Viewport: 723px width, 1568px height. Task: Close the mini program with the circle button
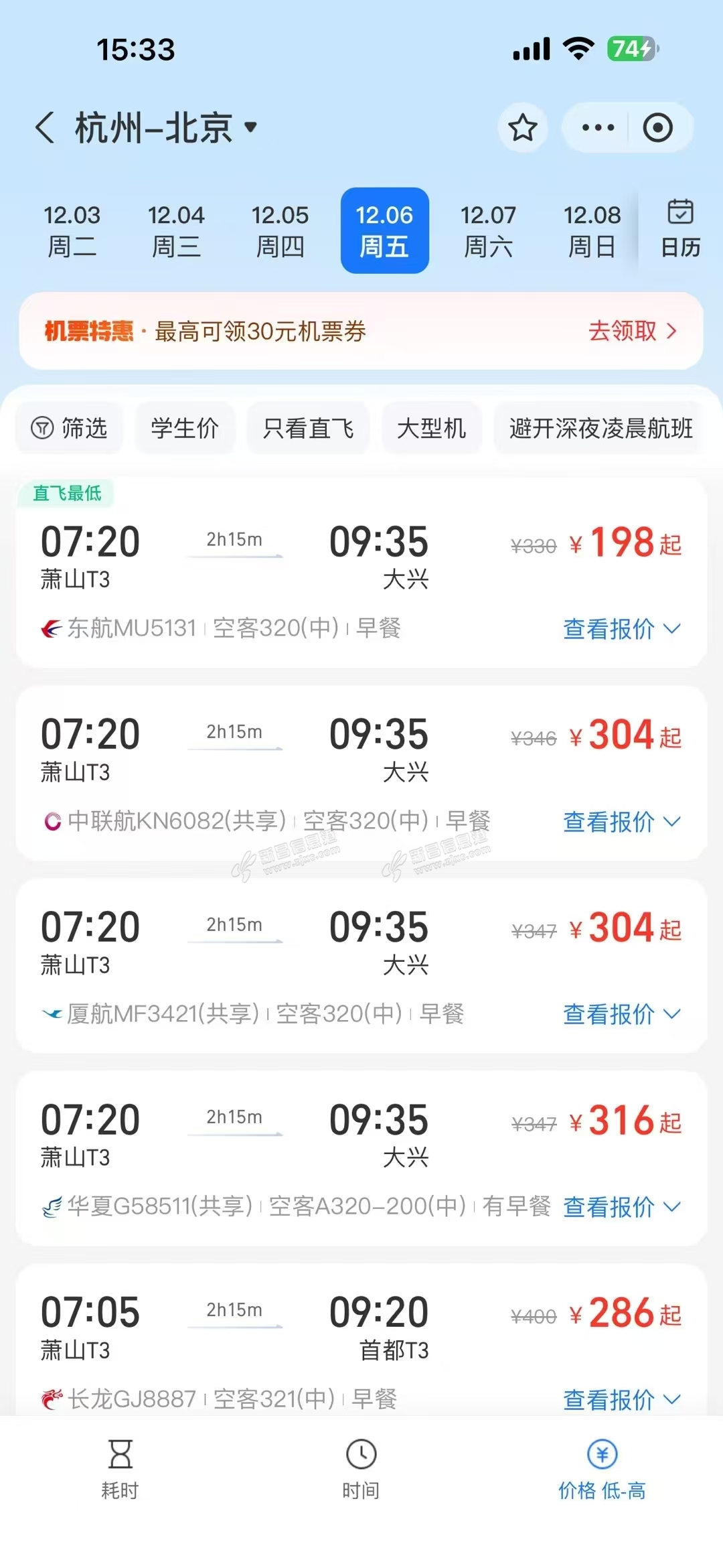(657, 127)
